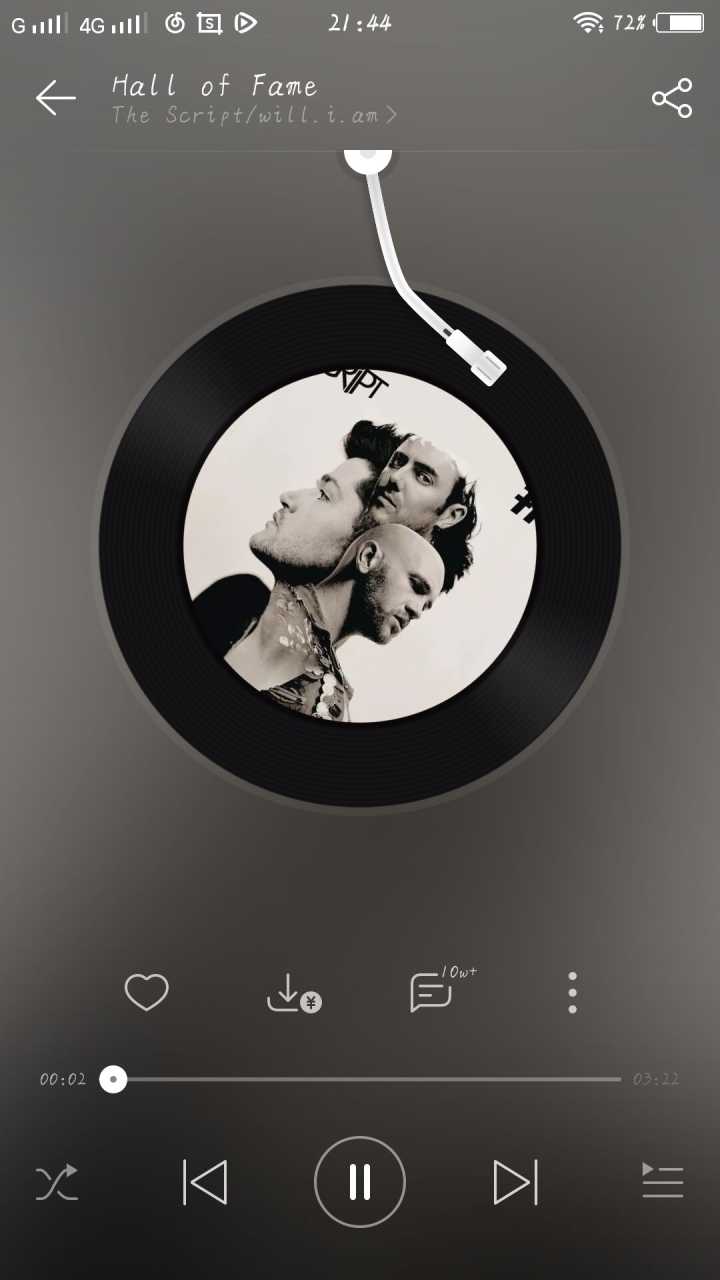Open the comments with 10w+ badge

(432, 993)
